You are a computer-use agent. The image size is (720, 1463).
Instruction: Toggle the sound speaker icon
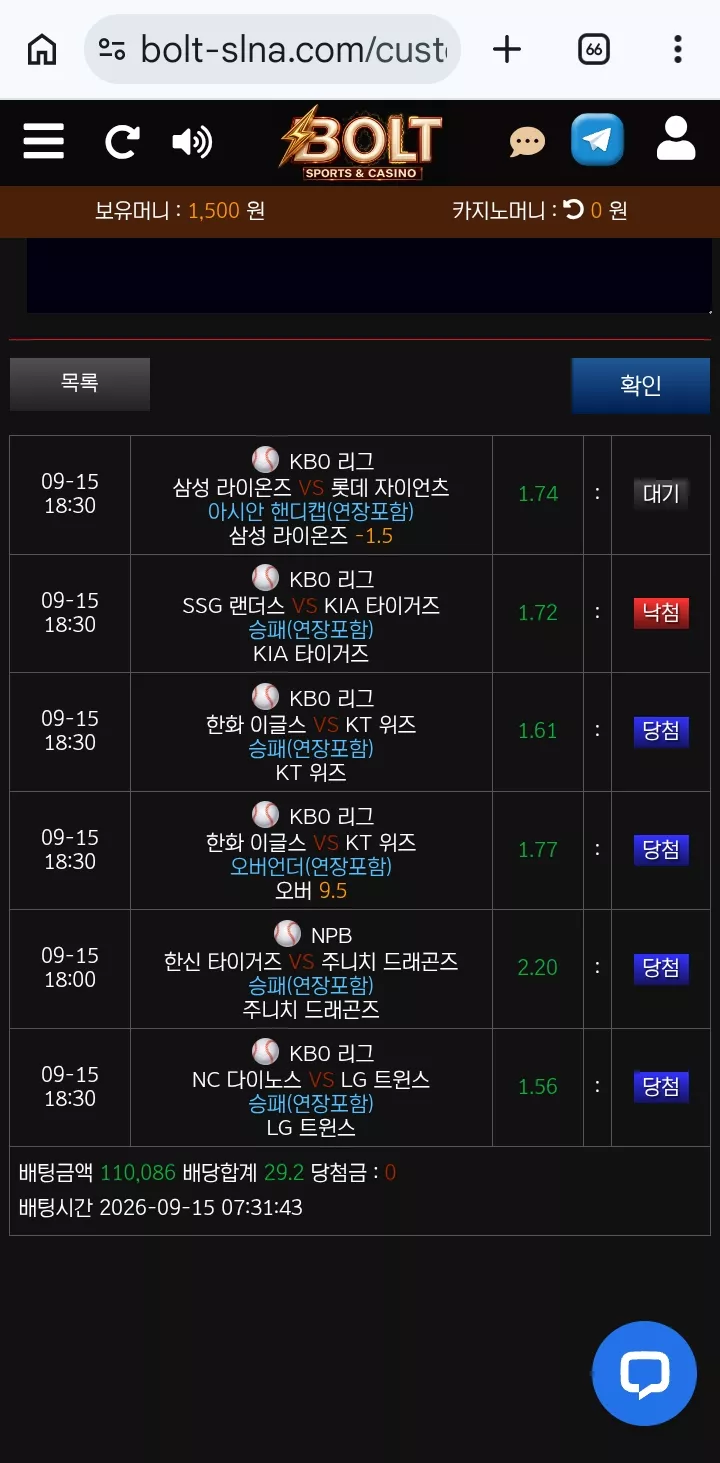coord(192,142)
